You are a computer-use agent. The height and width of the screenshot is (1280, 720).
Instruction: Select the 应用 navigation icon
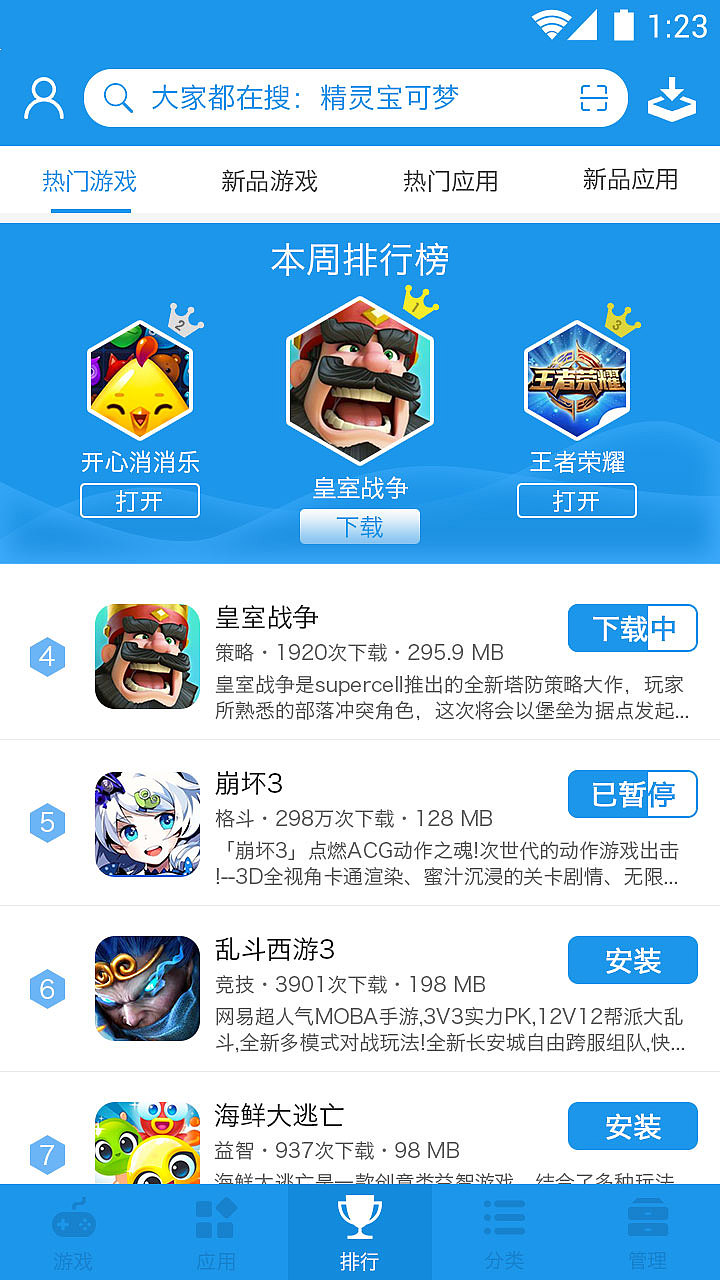coord(216,1220)
